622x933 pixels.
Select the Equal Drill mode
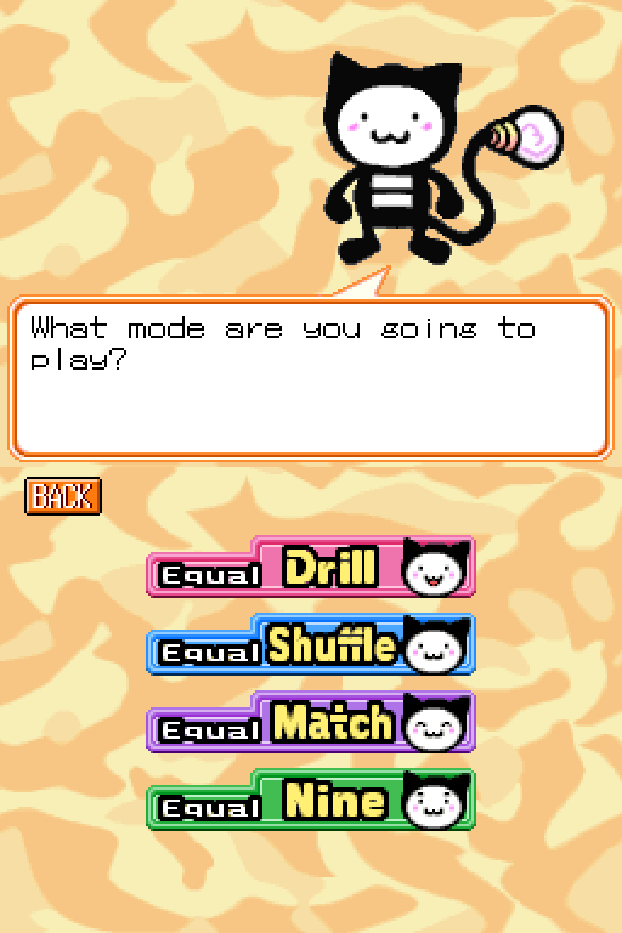click(311, 569)
